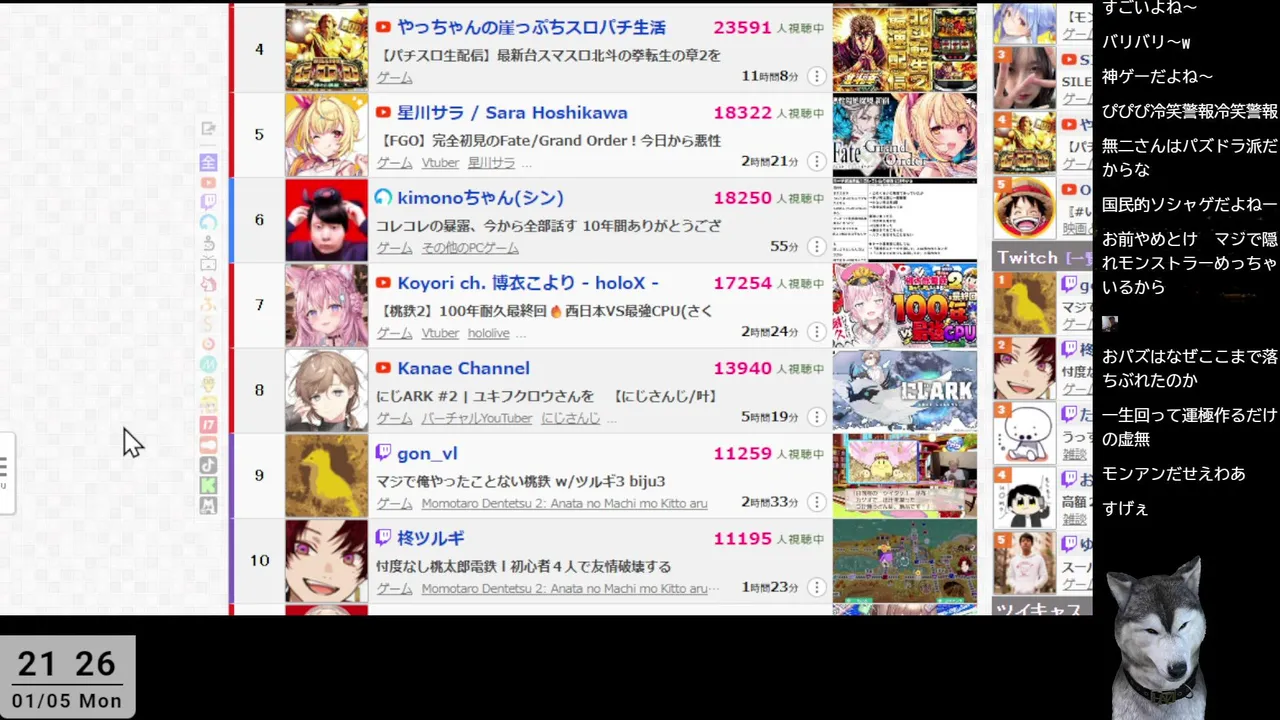The image size is (1280, 720).
Task: Open more options for 柊ツルギ's row
Action: coord(817,587)
